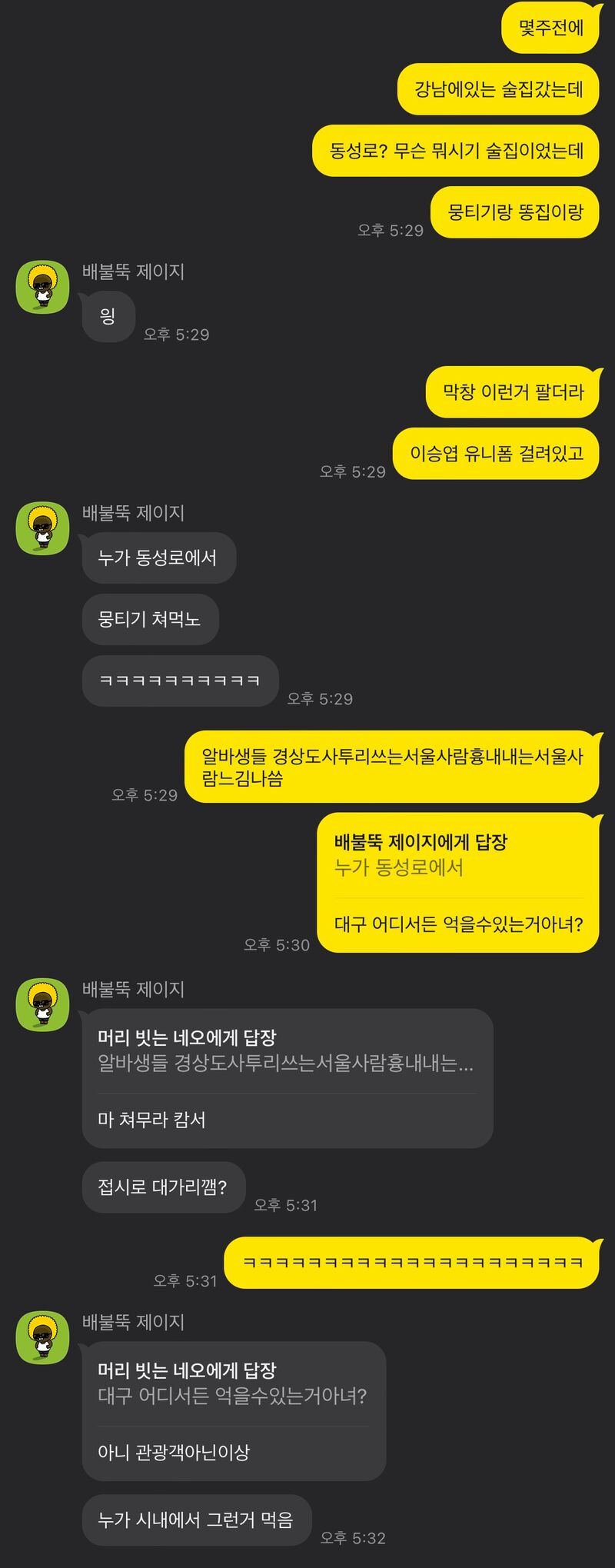The width and height of the screenshot is (615, 1568).
Task: Open 배불뚝 제이지's avatar beside 누가 동성로에서
Action: [x=43, y=528]
